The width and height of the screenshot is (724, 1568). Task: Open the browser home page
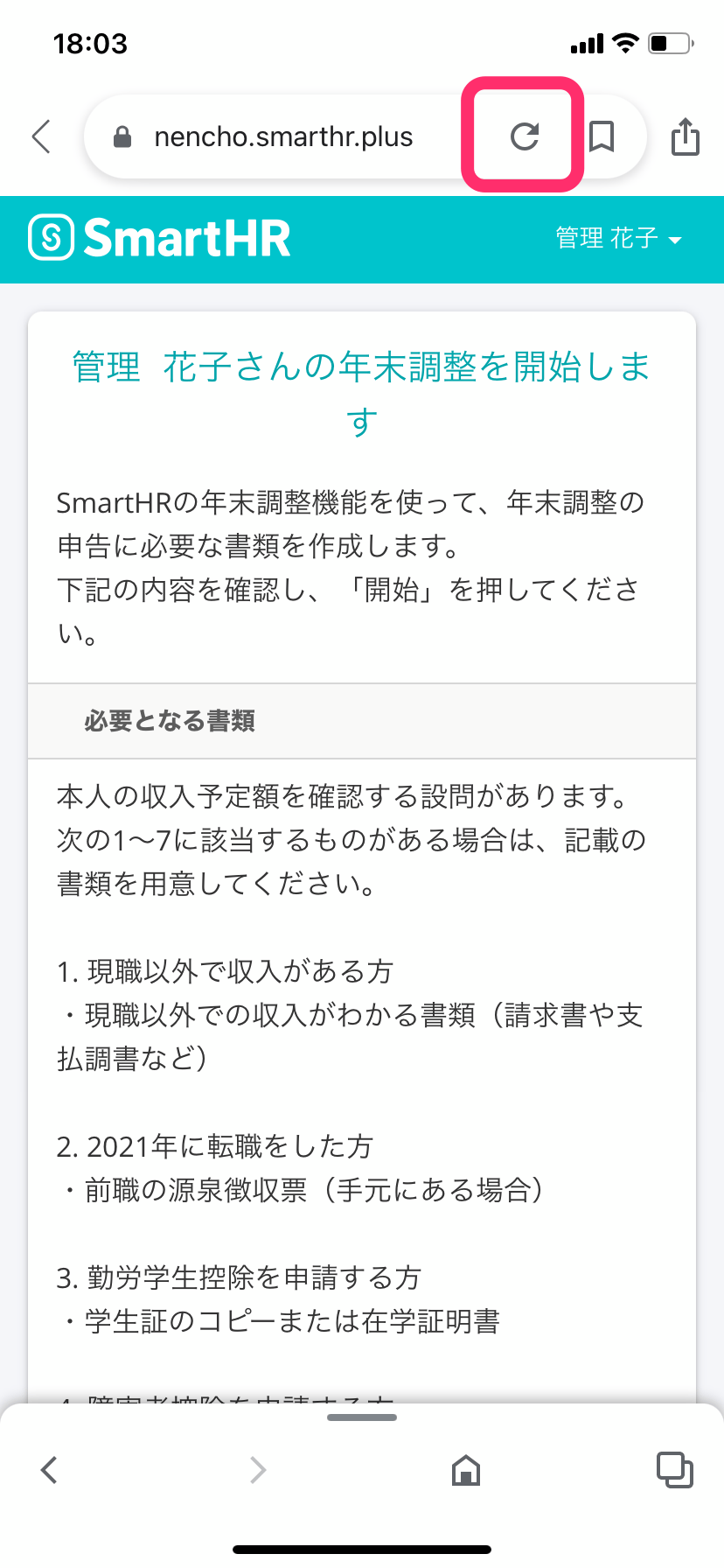[466, 1470]
